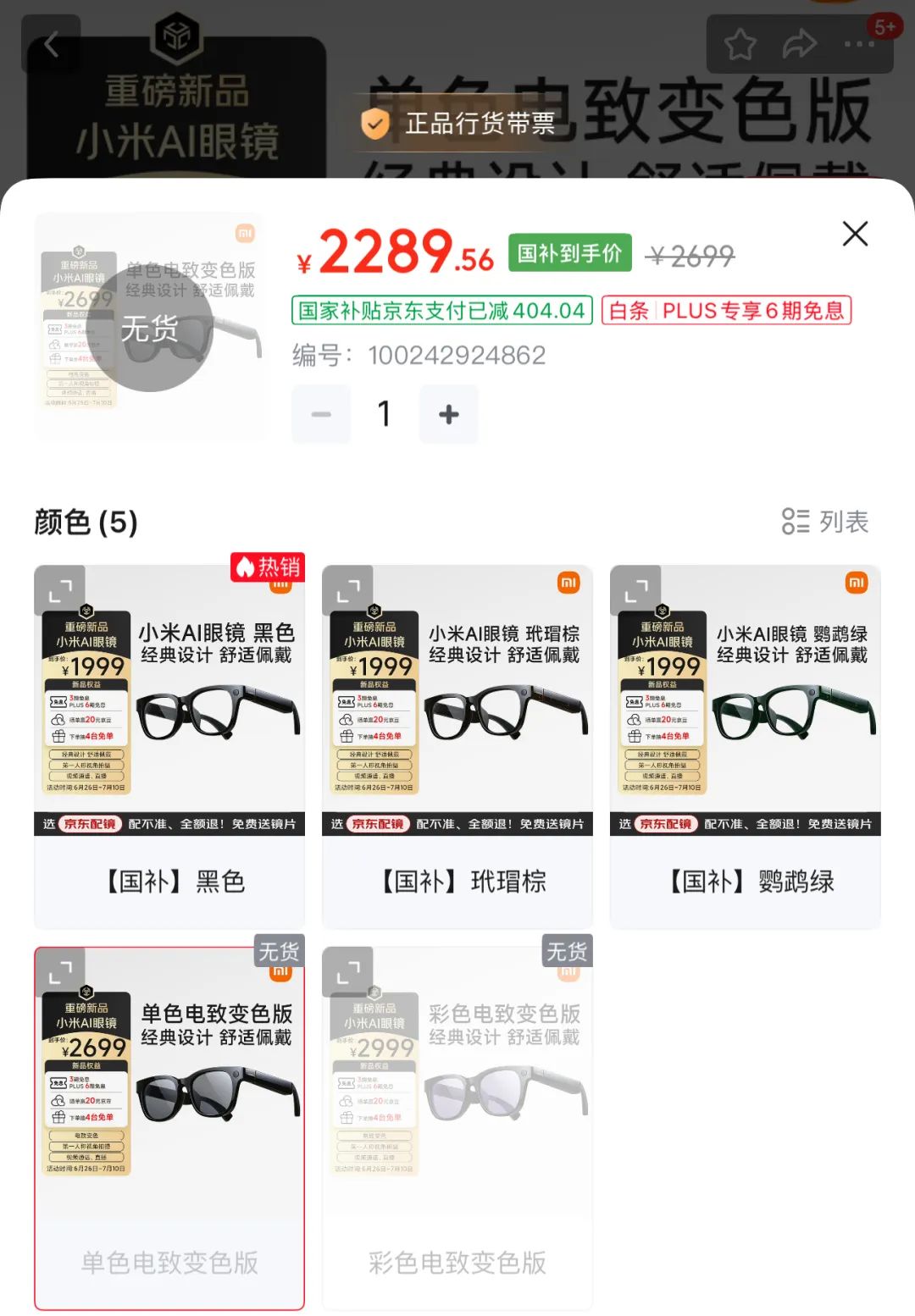
Task: Select the 单色电致变色版 option
Action: tap(169, 1262)
